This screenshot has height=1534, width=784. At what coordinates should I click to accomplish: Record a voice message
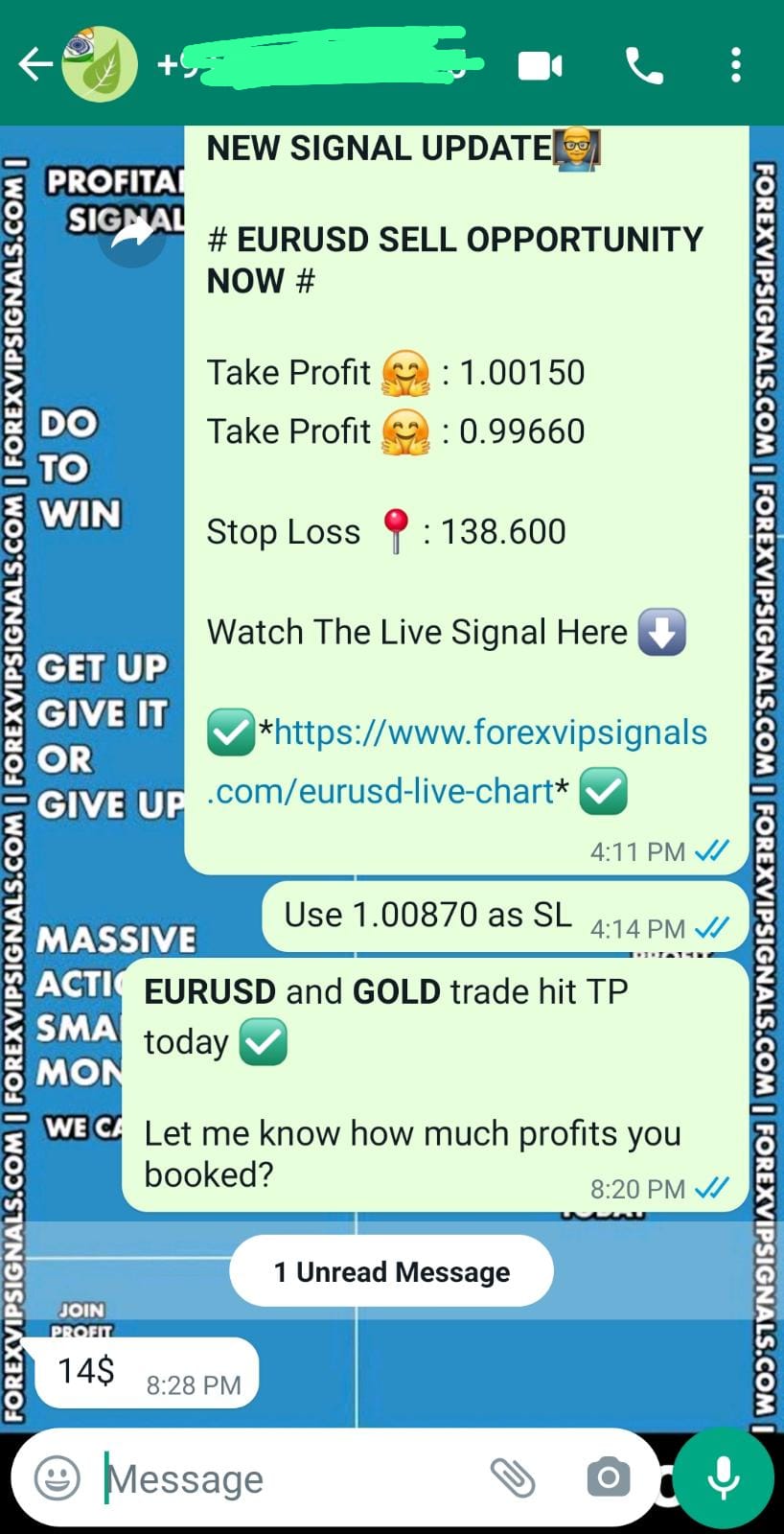[723, 1477]
